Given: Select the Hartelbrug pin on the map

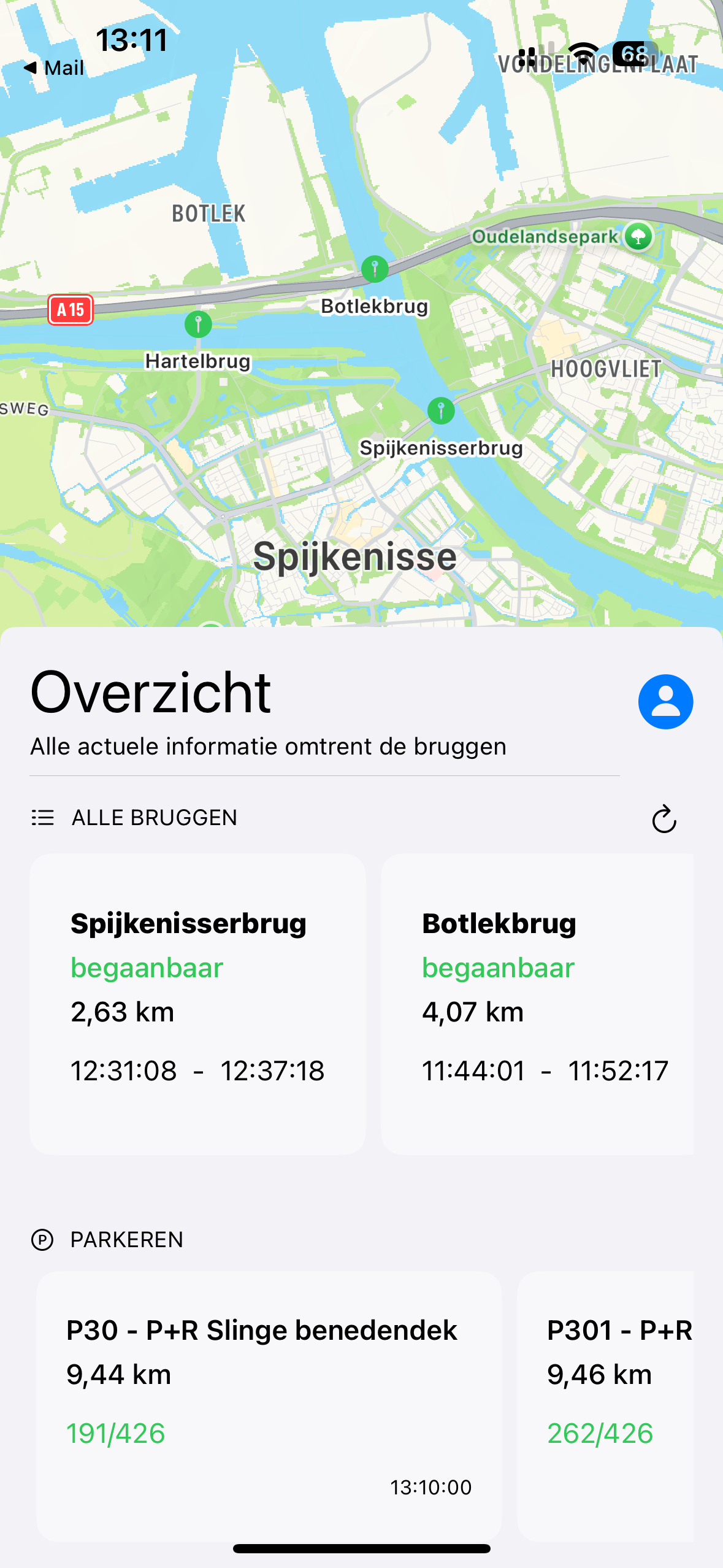Looking at the screenshot, I should (x=198, y=324).
